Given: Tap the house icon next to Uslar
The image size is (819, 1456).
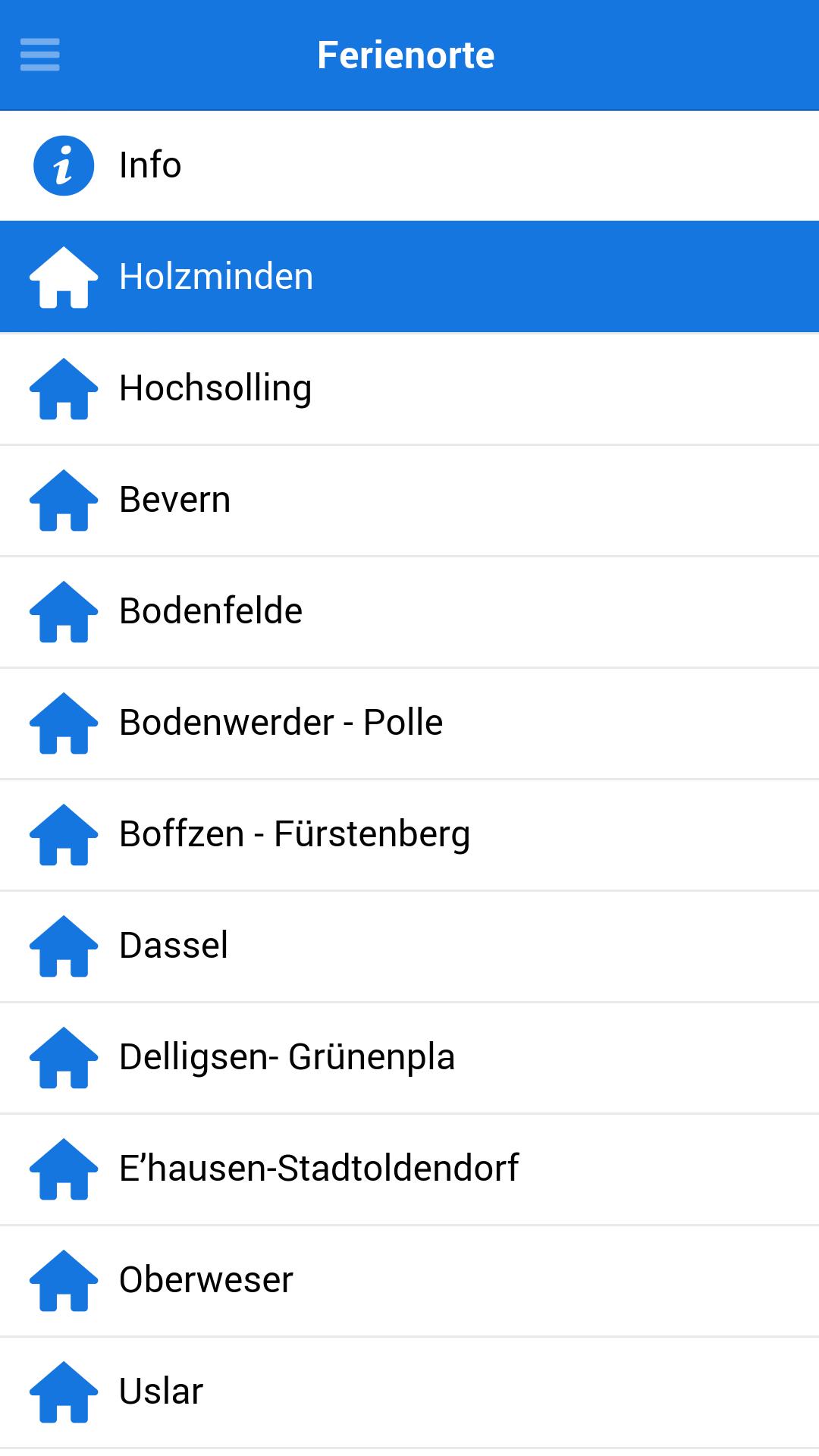Looking at the screenshot, I should [64, 1392].
